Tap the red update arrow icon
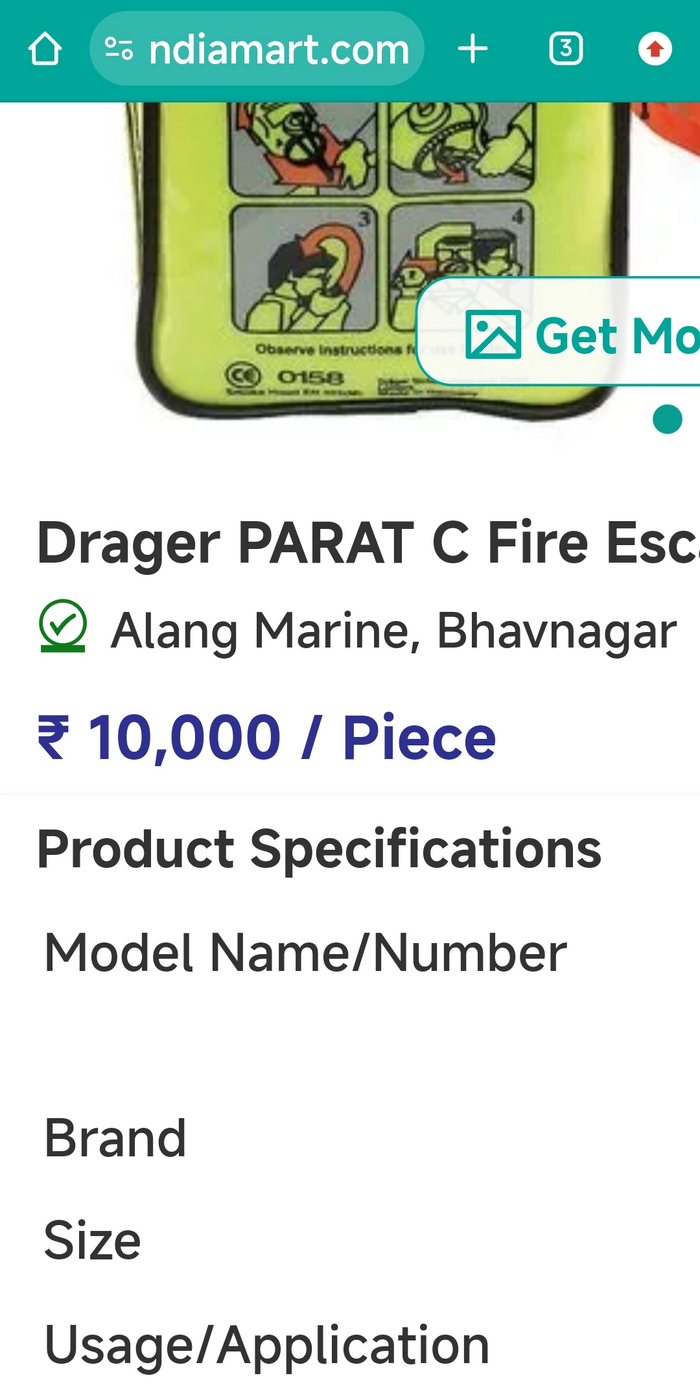Screen dimensions: 700x1391 click(655, 48)
